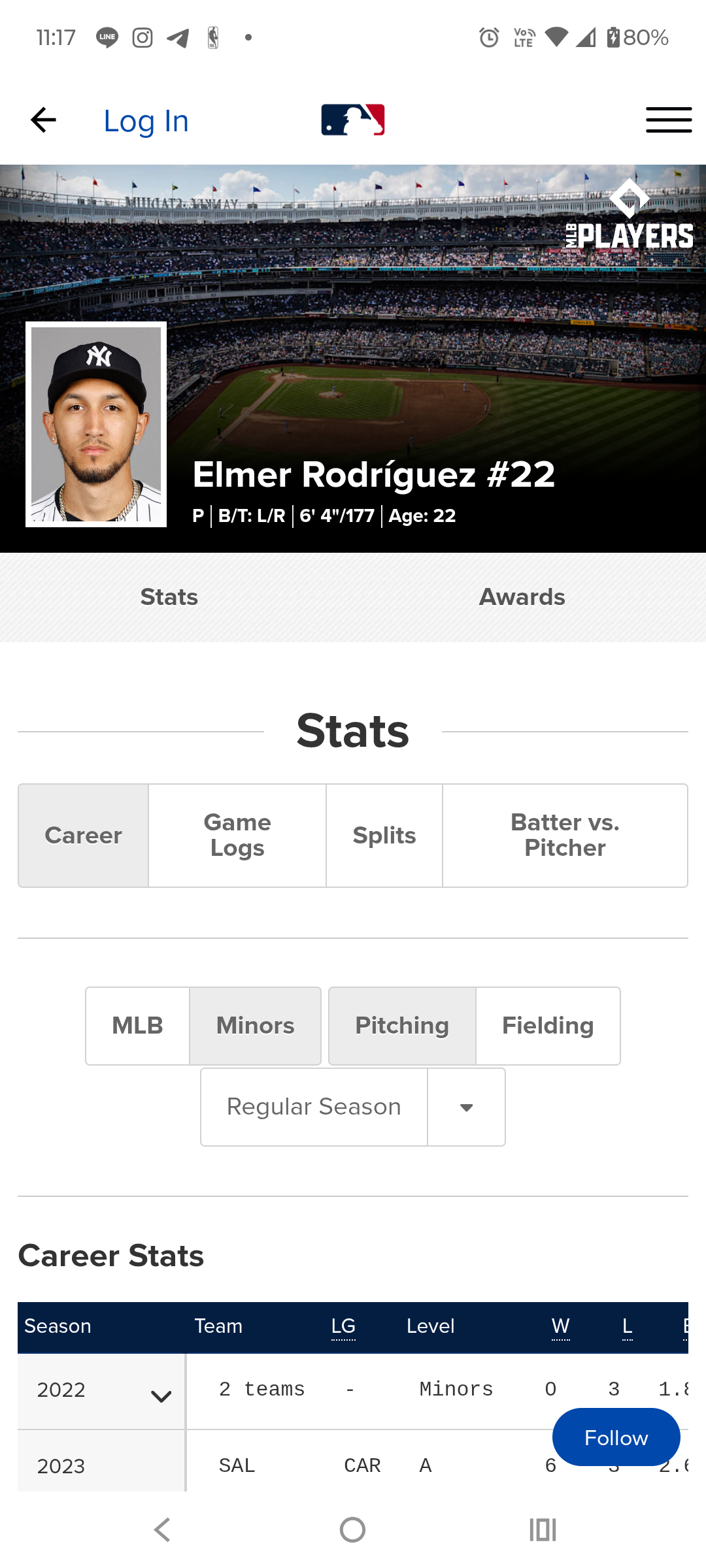Show Pitching statistics
Viewport: 706px width, 1568px height.
pyautogui.click(x=402, y=1026)
